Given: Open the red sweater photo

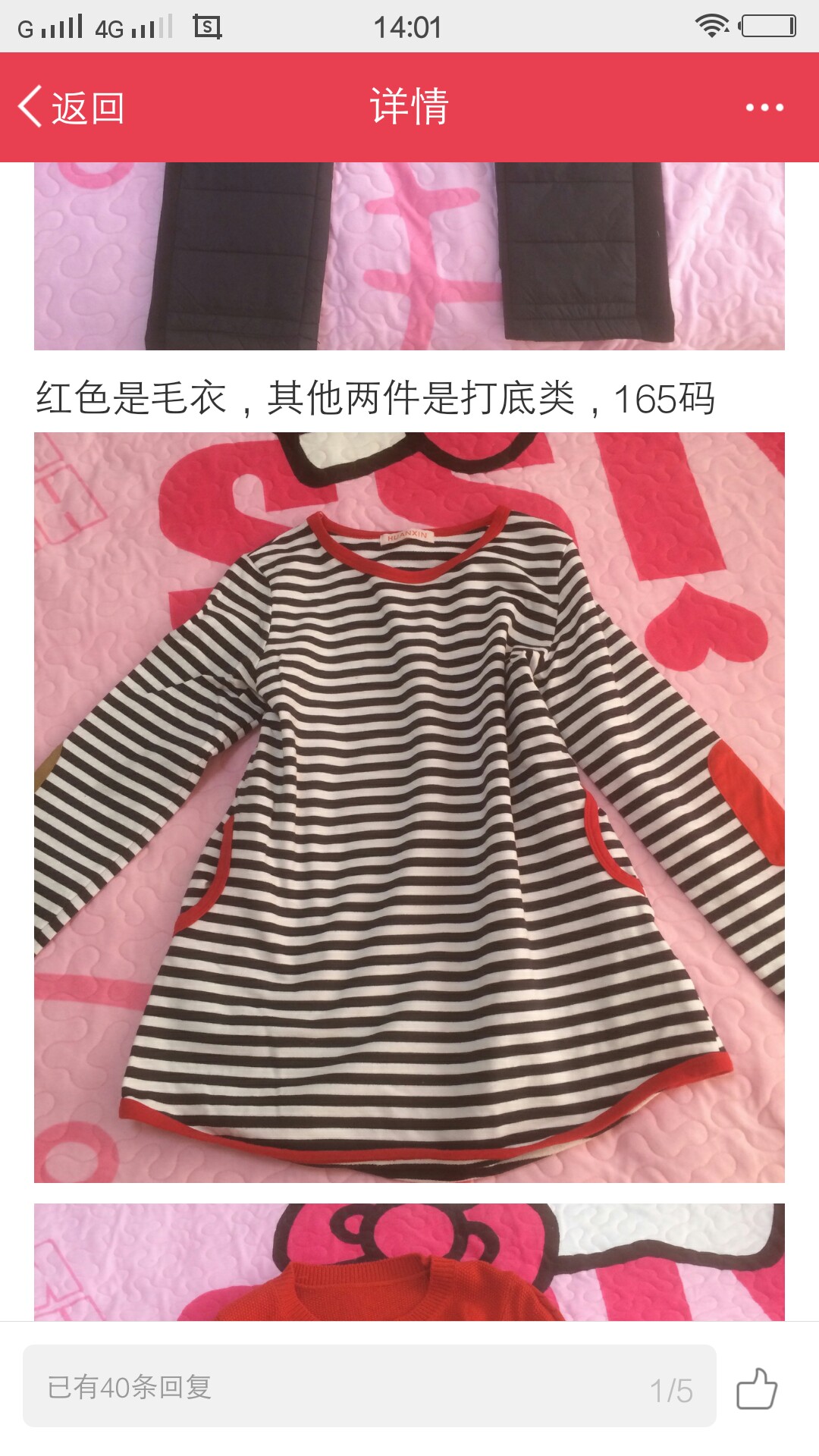Looking at the screenshot, I should 409,1262.
